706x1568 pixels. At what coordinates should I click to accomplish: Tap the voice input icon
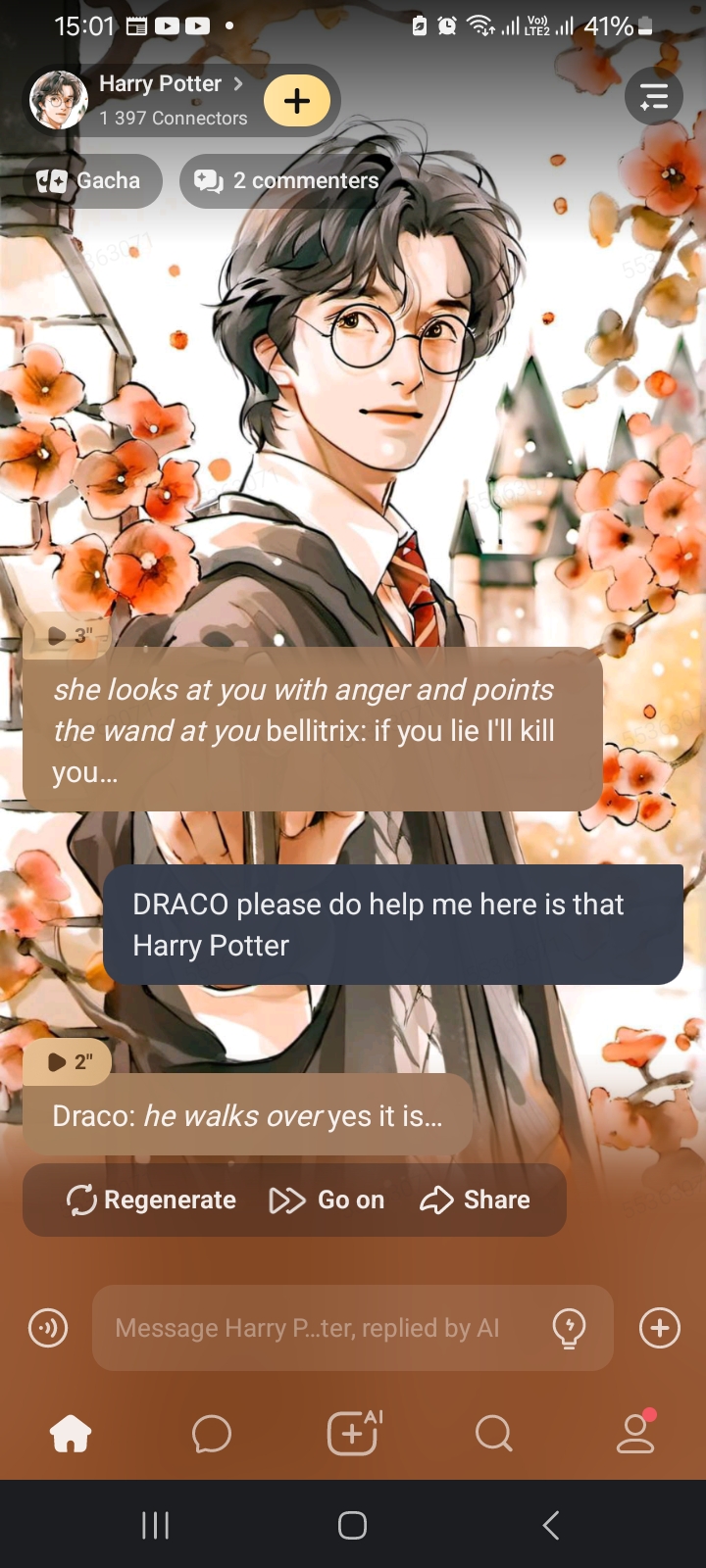click(x=48, y=1328)
